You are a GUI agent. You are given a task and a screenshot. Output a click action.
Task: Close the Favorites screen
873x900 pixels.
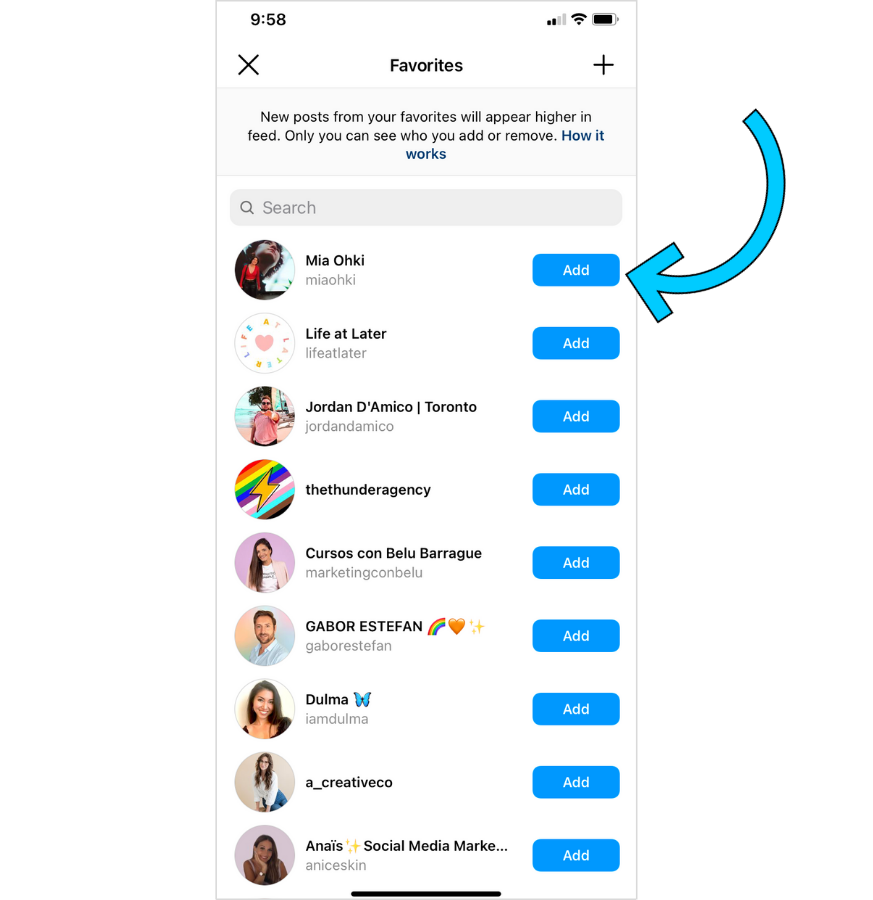click(x=248, y=65)
